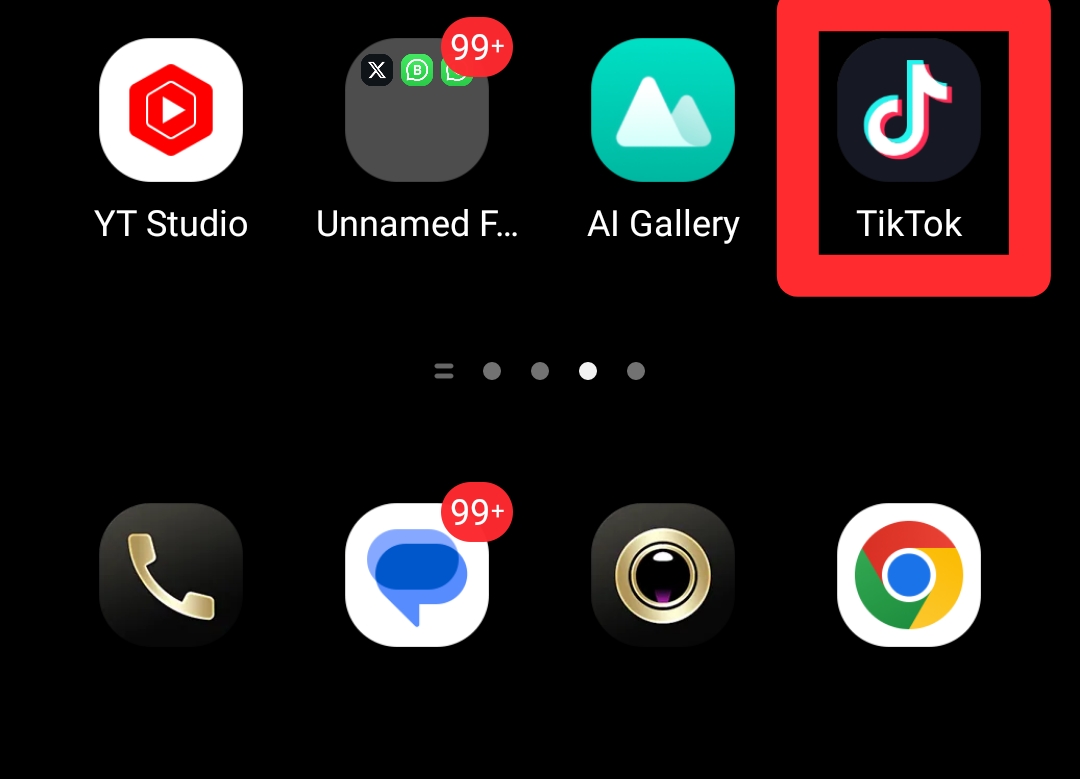Open the Chrome browser

(909, 575)
